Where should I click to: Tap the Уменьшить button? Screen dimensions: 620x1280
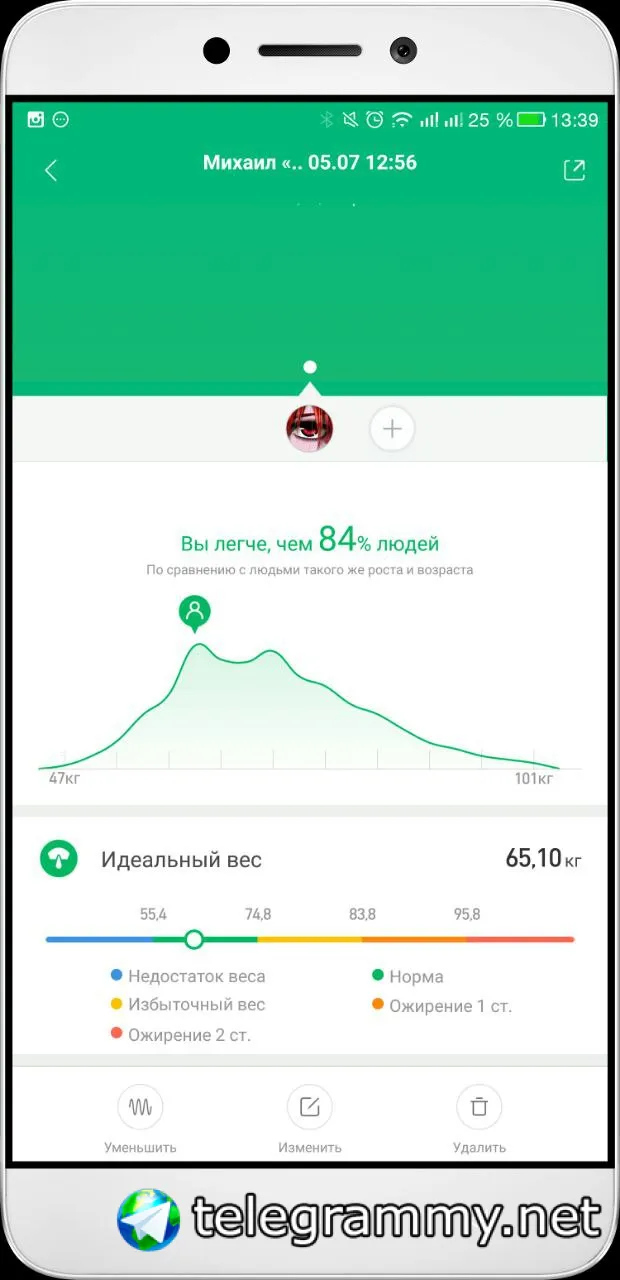[x=140, y=1121]
